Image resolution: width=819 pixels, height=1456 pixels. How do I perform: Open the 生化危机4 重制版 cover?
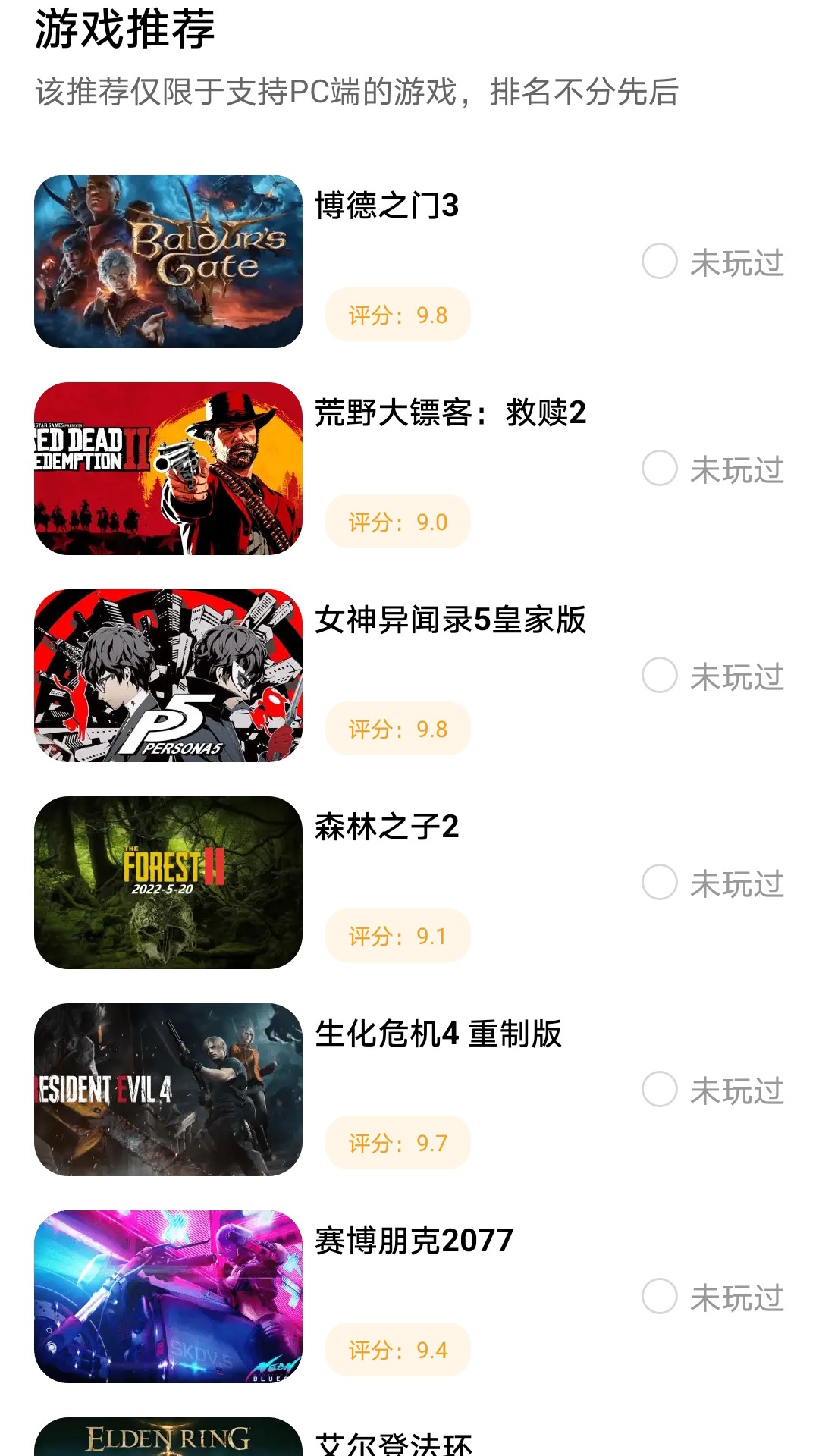[x=168, y=1090]
